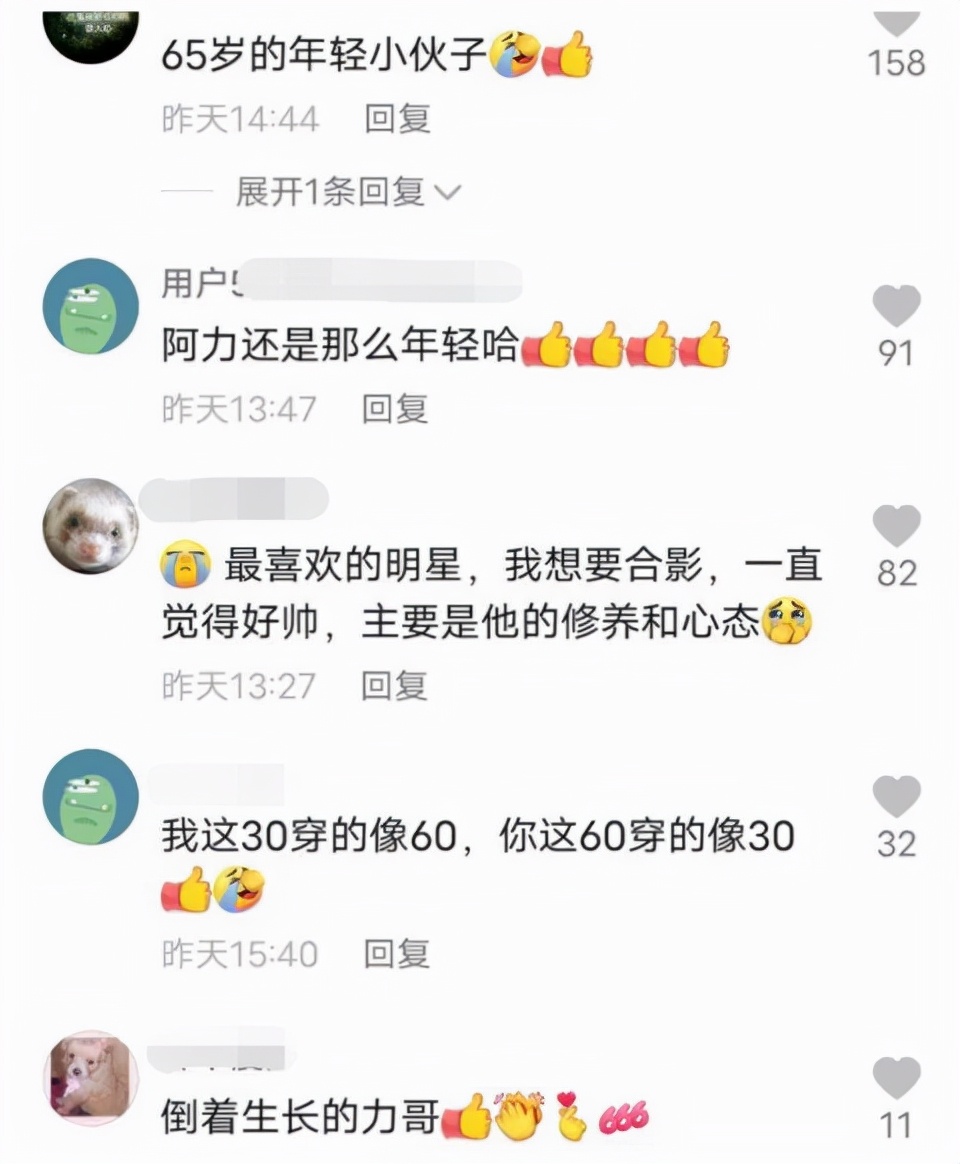This screenshot has width=960, height=1164.
Task: Like the 最喜欢的明星 comment
Action: pyautogui.click(x=896, y=527)
